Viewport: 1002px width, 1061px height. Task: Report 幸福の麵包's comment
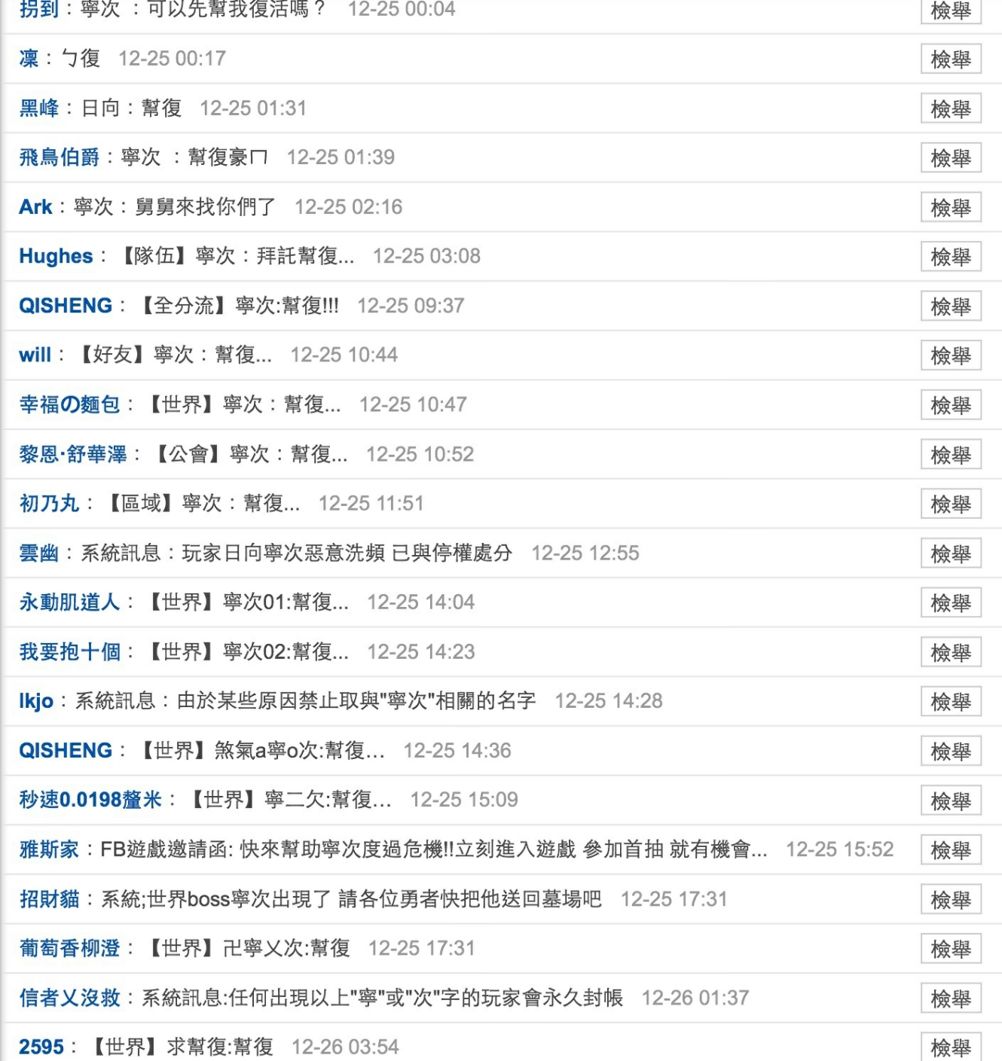click(x=950, y=405)
